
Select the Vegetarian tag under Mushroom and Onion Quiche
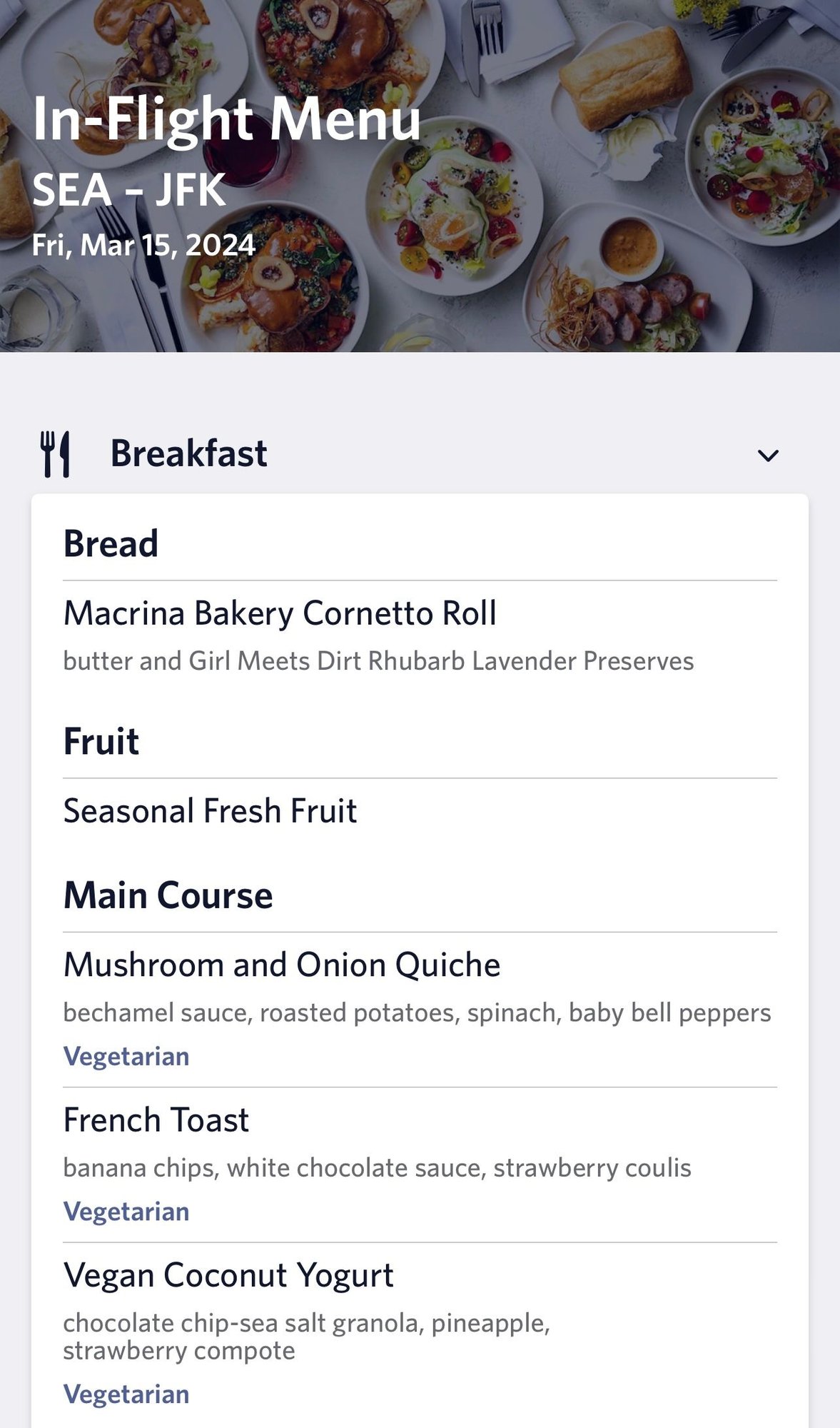pos(126,1056)
